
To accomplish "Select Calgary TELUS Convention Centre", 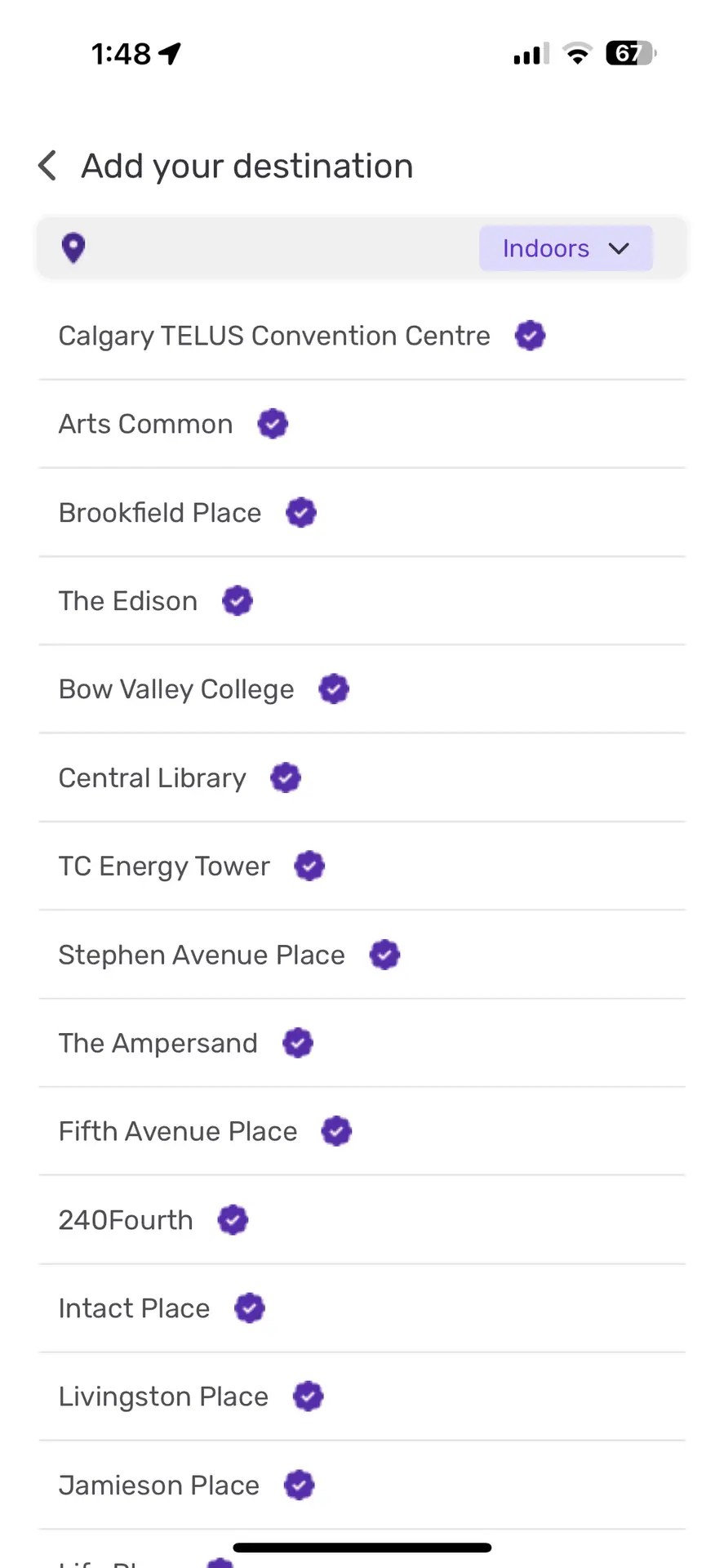I will (x=274, y=336).
